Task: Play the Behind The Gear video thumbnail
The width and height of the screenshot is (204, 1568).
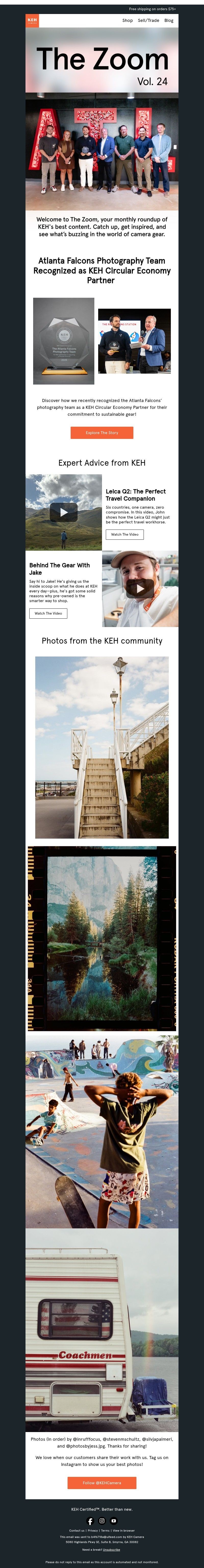Action: (140, 589)
